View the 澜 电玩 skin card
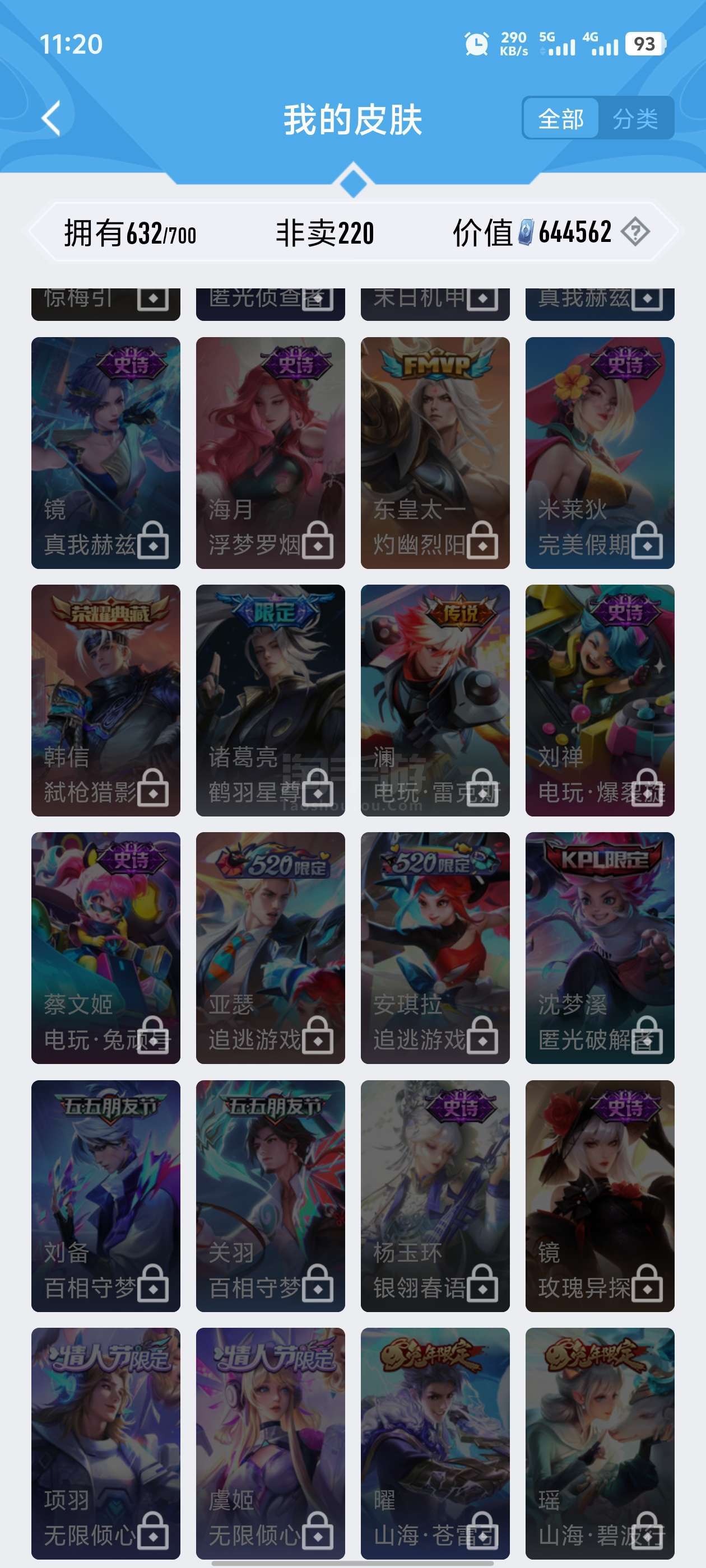This screenshot has height=1568, width=706. coord(435,700)
